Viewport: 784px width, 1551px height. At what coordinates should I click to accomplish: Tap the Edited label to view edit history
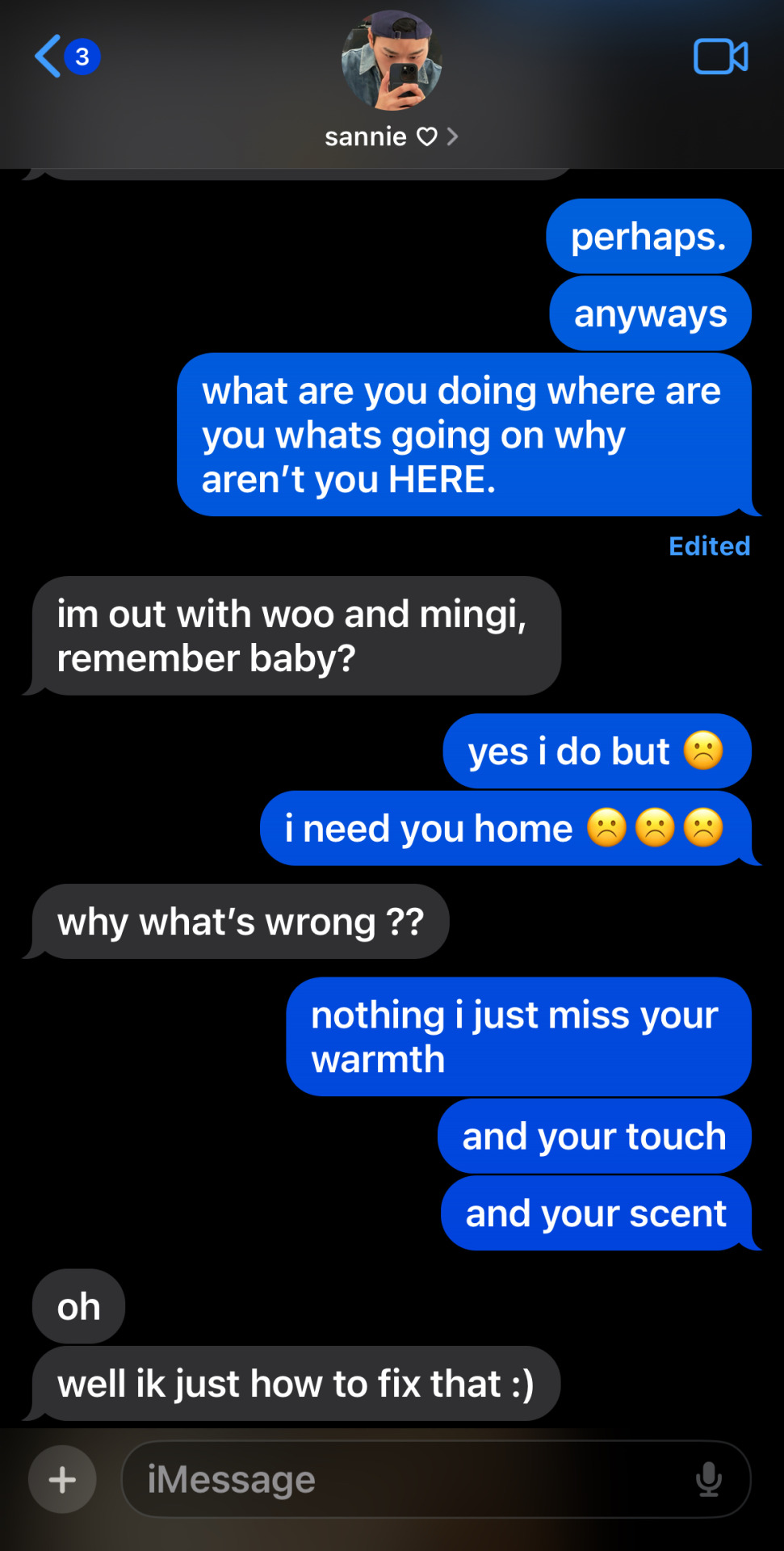pos(709,546)
